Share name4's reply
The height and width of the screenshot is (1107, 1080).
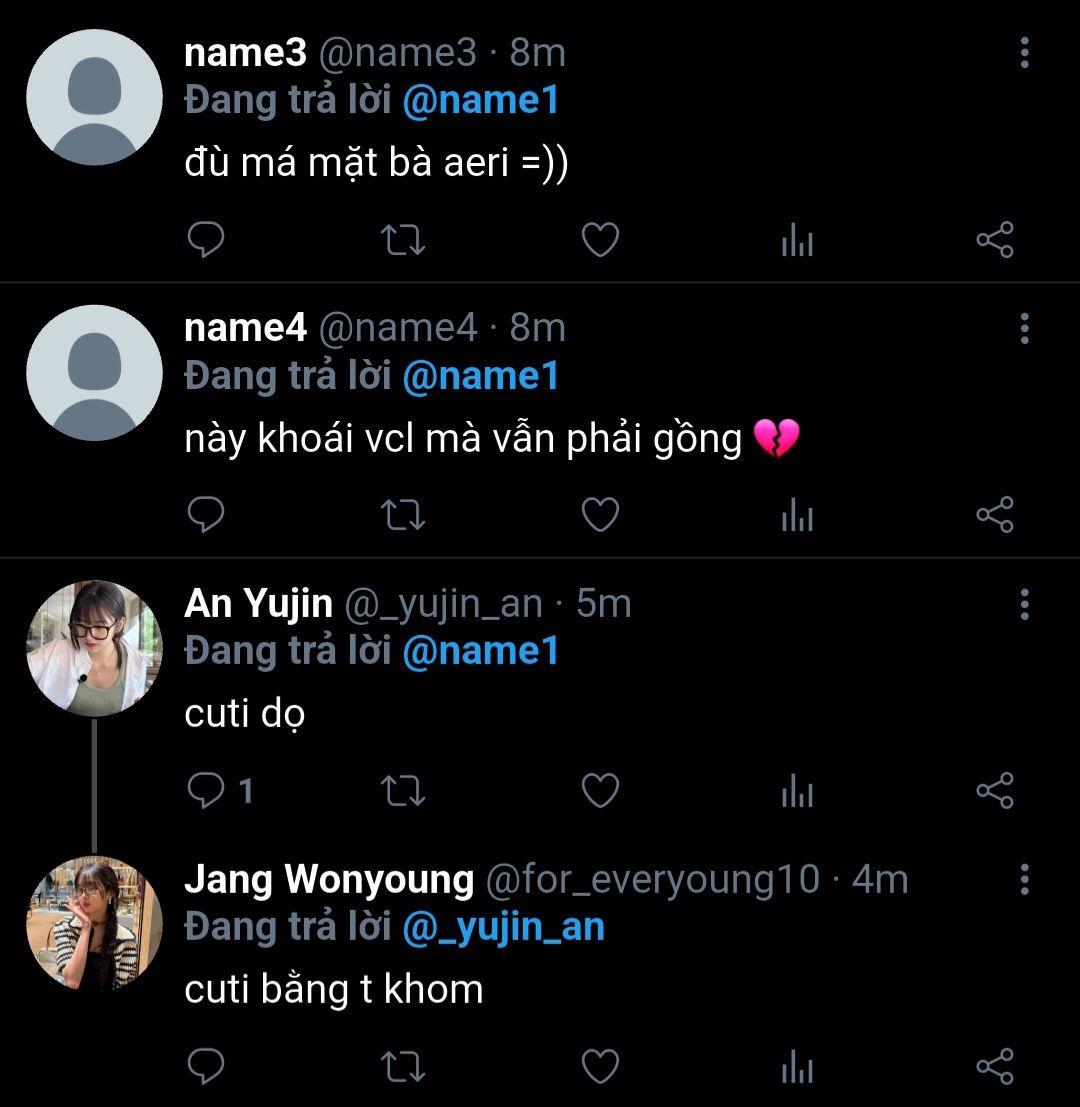[x=994, y=516]
